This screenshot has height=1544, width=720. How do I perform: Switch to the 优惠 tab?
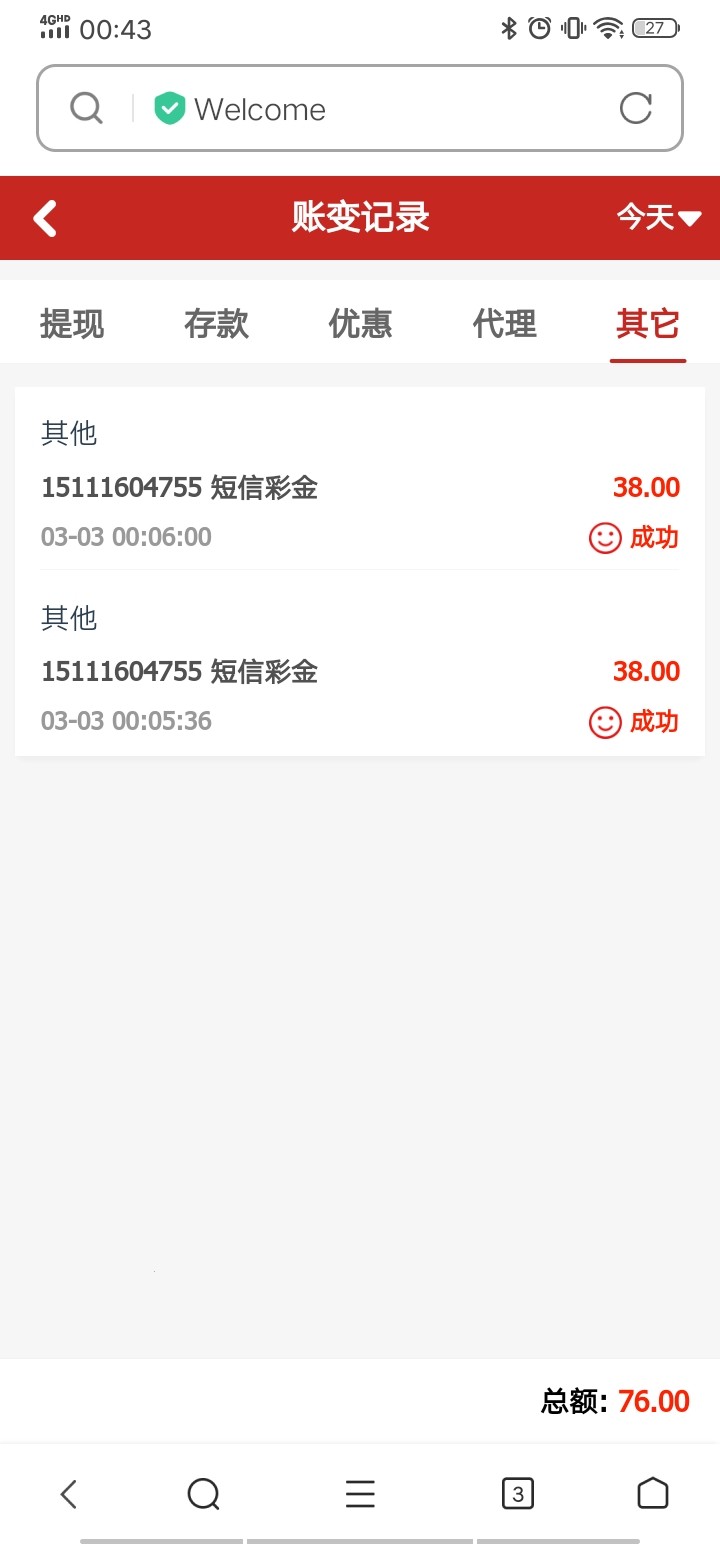click(x=360, y=324)
